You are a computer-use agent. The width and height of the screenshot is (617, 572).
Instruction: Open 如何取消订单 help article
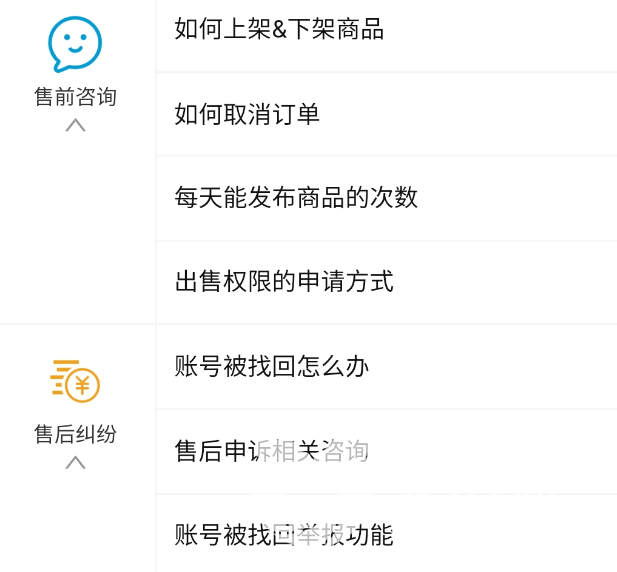point(247,114)
